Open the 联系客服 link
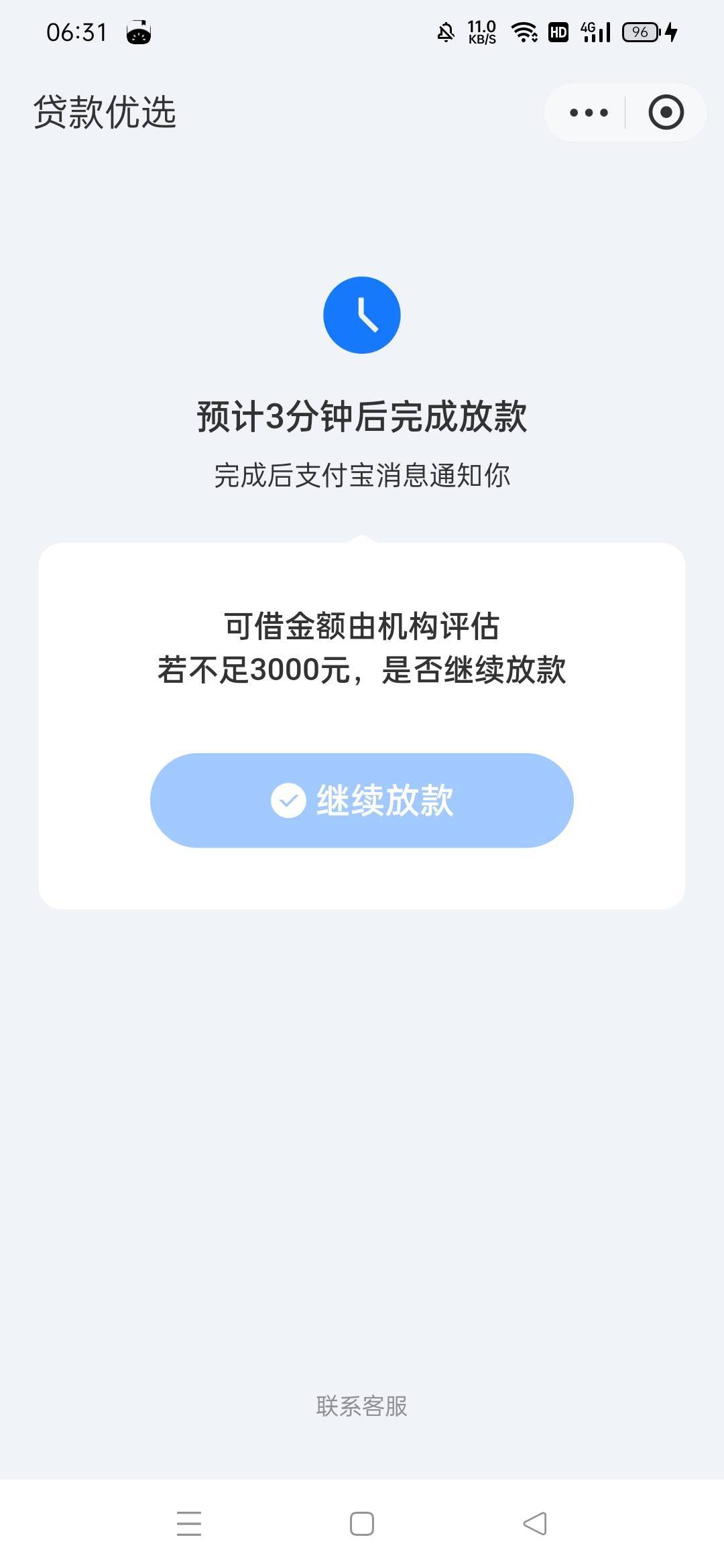The height and width of the screenshot is (1568, 724). coord(362,1406)
